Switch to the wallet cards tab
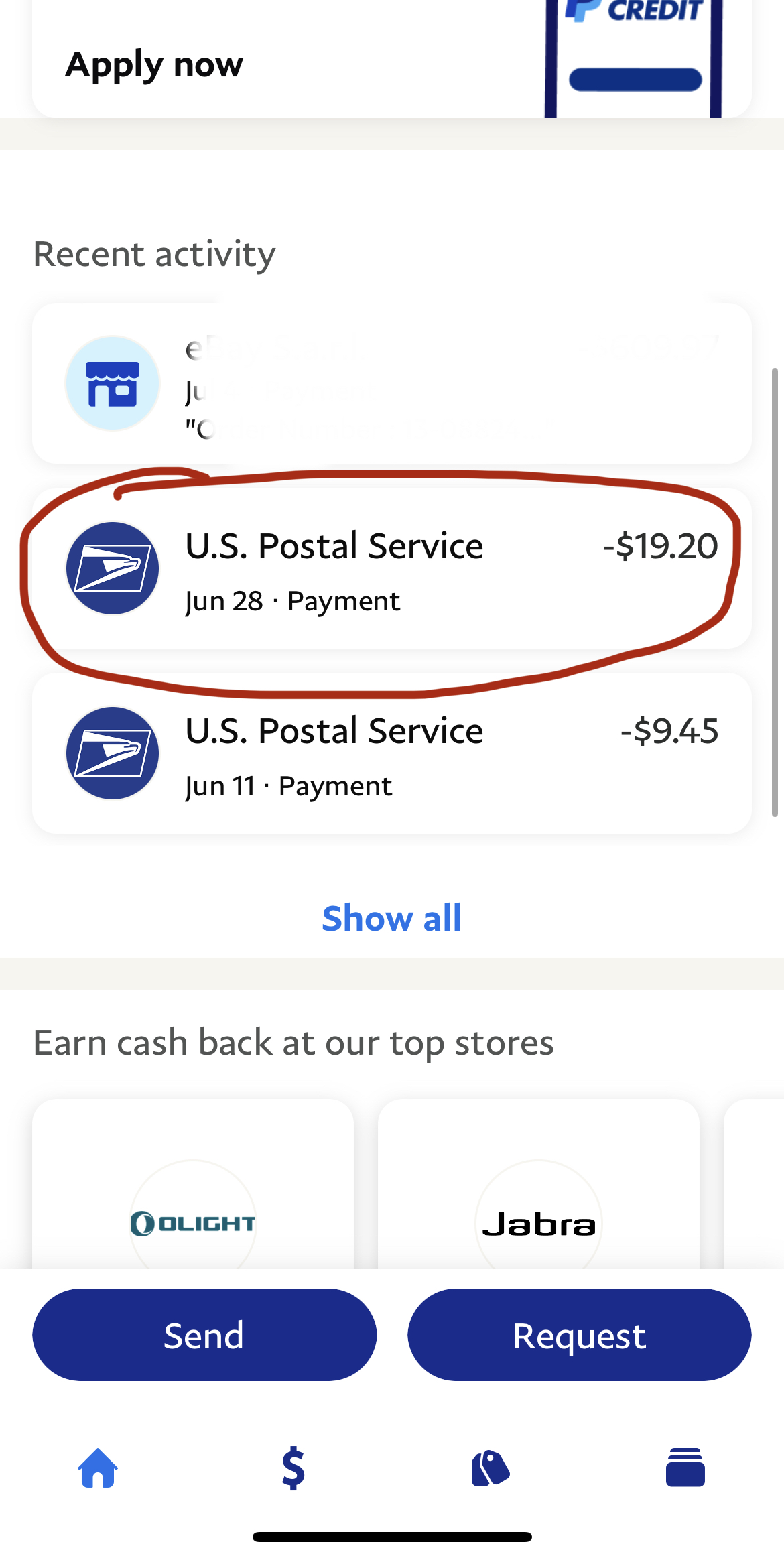This screenshot has width=784, height=1558. coord(685,1468)
